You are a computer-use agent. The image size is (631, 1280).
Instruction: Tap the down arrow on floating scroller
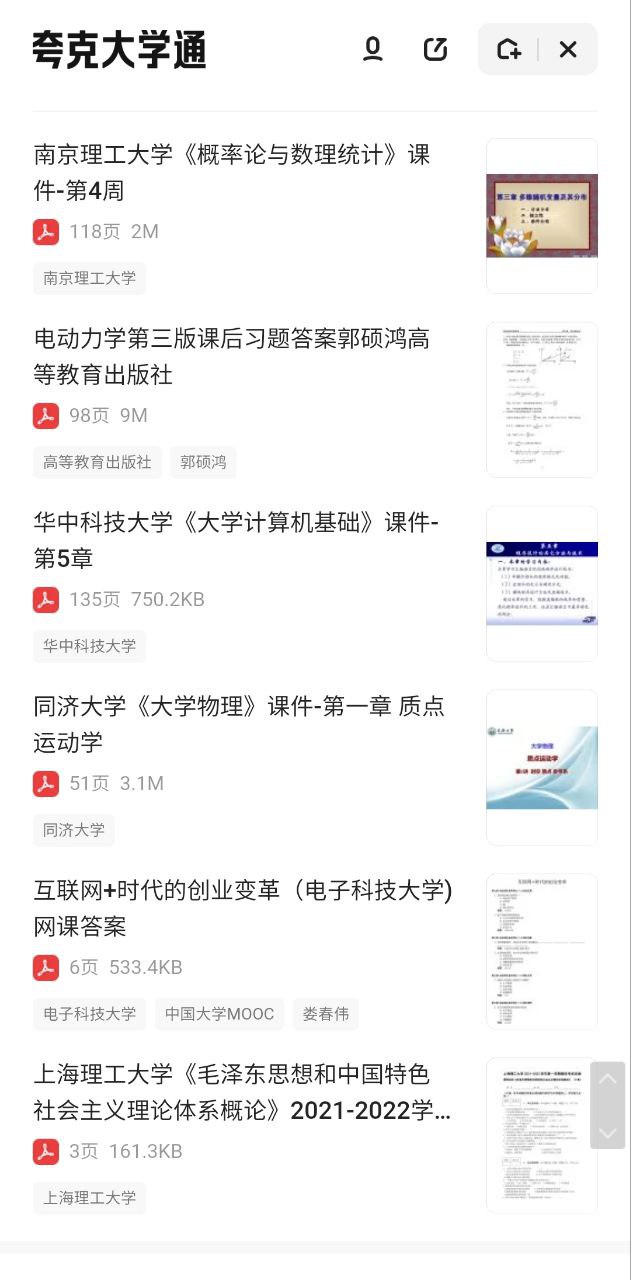[607, 1131]
